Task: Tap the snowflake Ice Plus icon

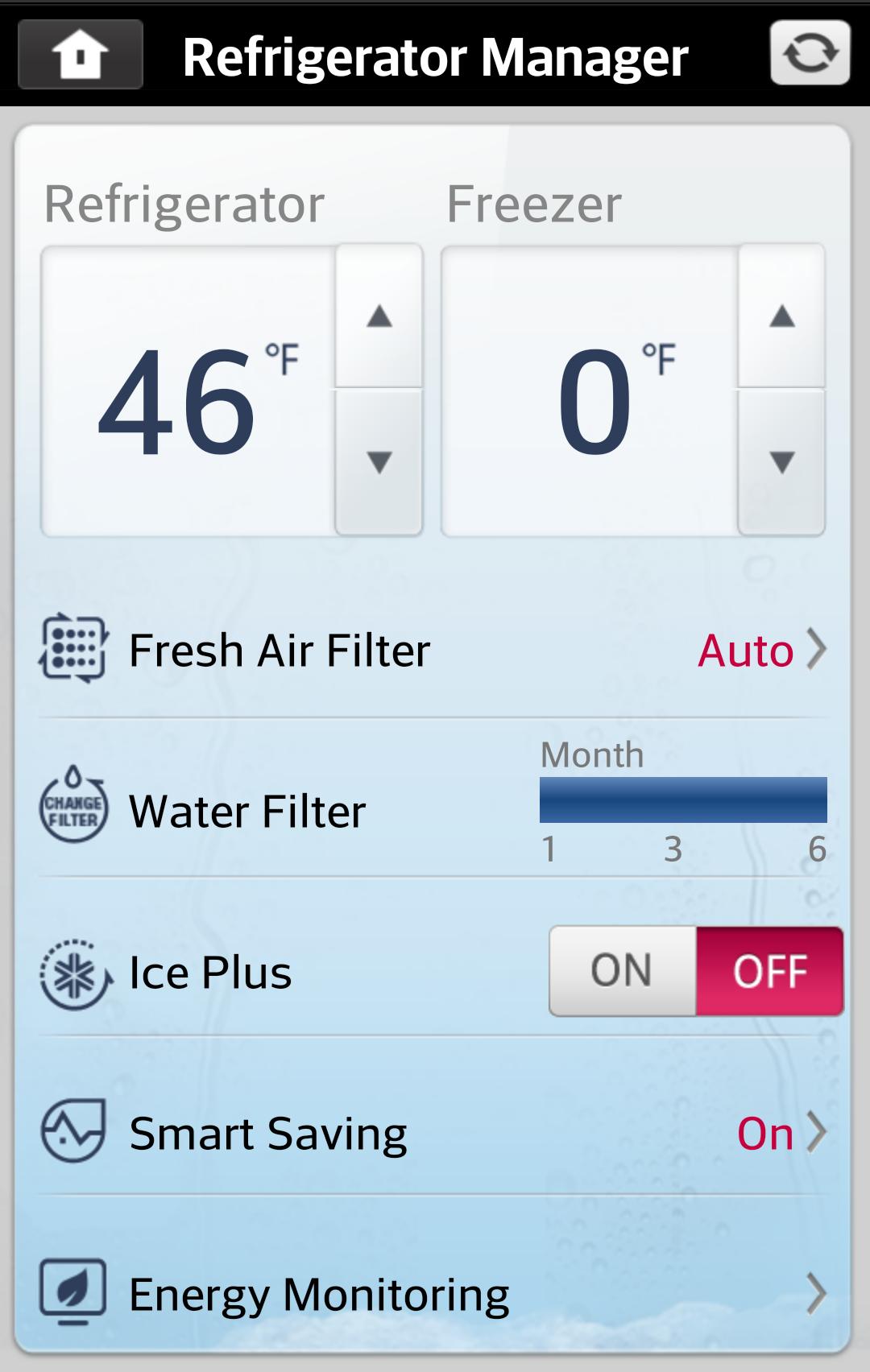Action: 71,972
